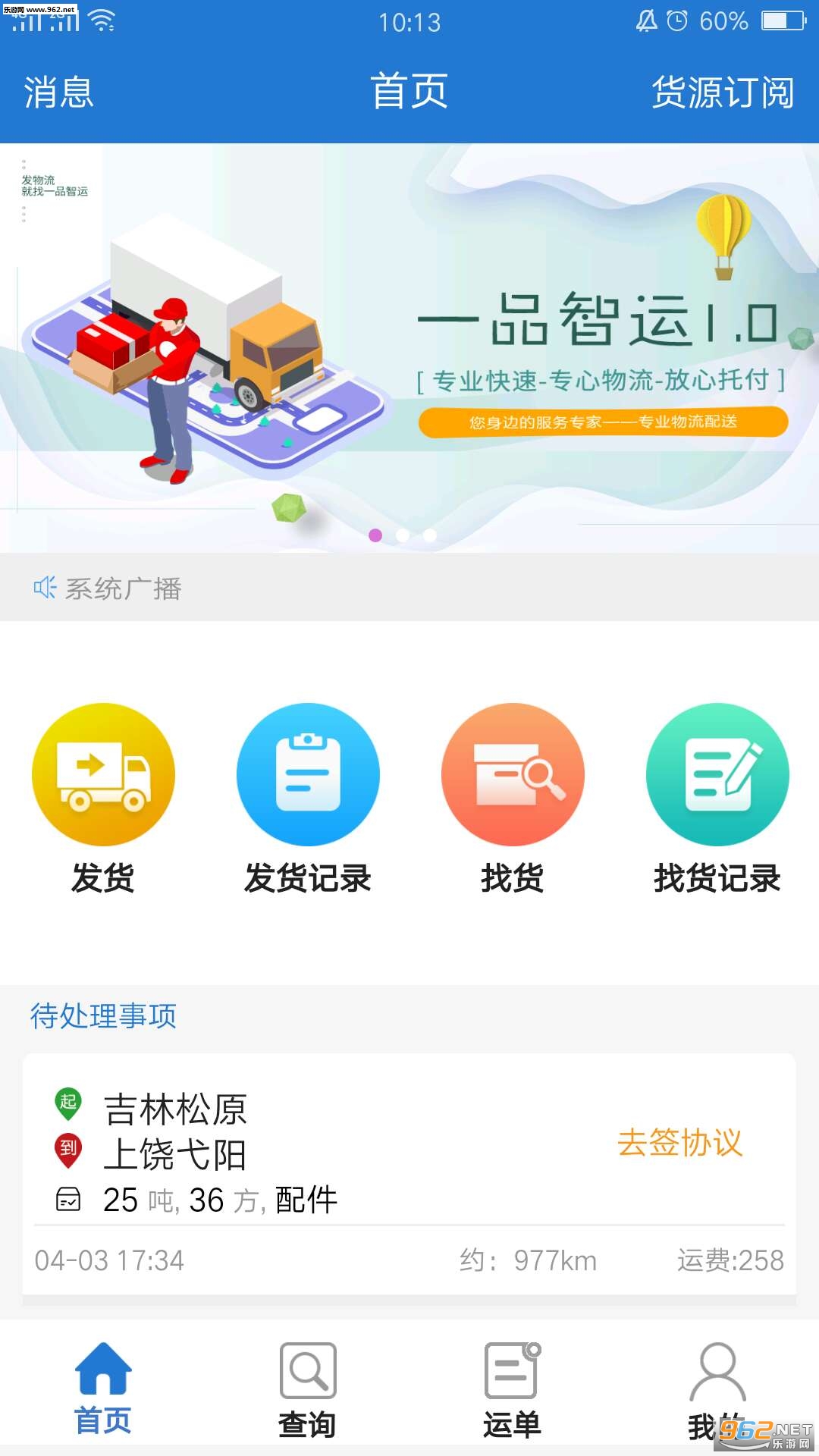Viewport: 819px width, 1456px height.
Task: Go to the 运单 waybill tab
Action: (x=513, y=1389)
